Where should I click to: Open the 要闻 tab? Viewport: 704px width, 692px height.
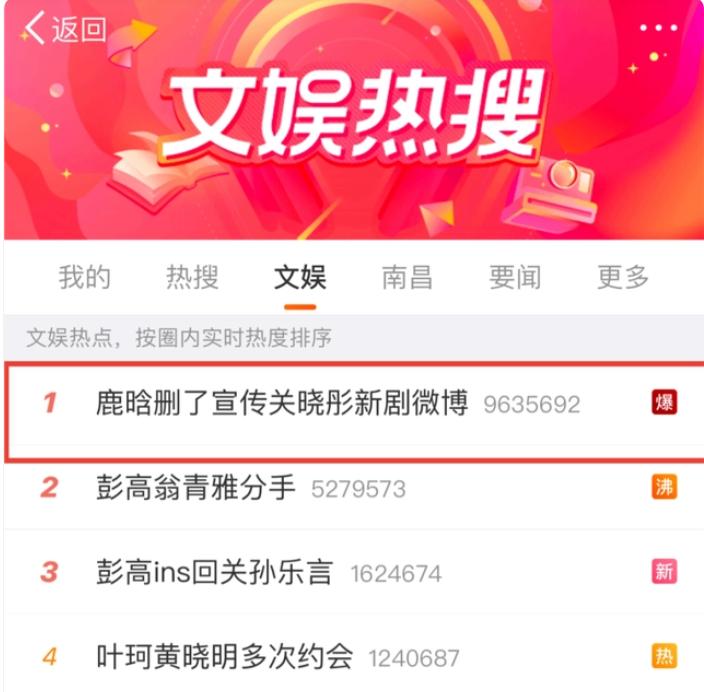click(515, 277)
